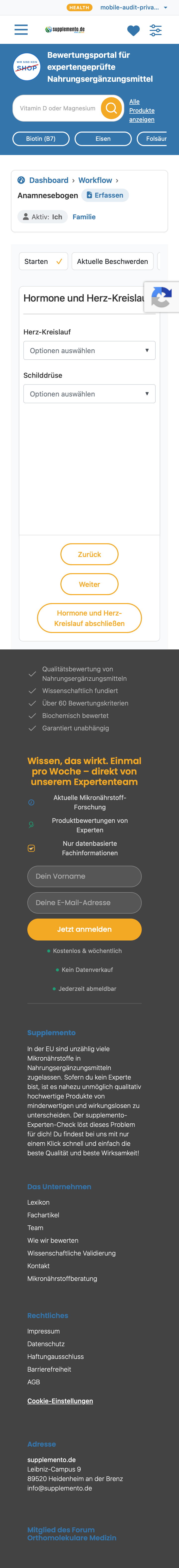Open the hamburger menu
Image resolution: width=179 pixels, height=1568 pixels.
pos(21,30)
